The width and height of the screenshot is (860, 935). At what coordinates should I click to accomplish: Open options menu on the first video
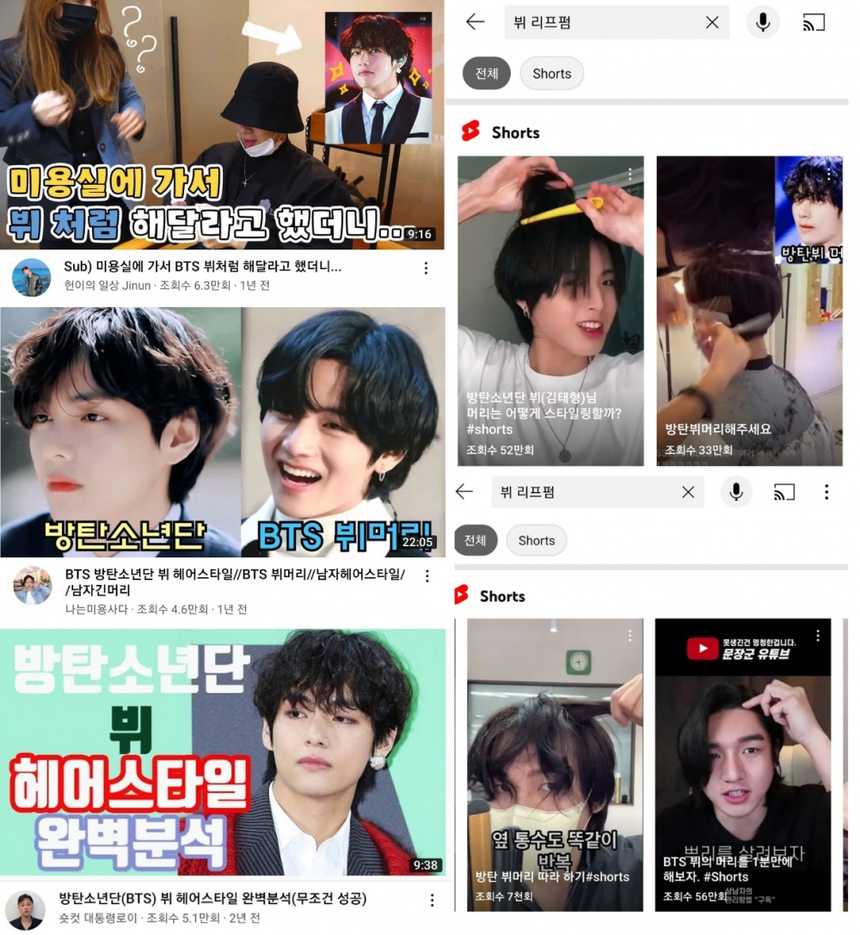click(x=426, y=268)
